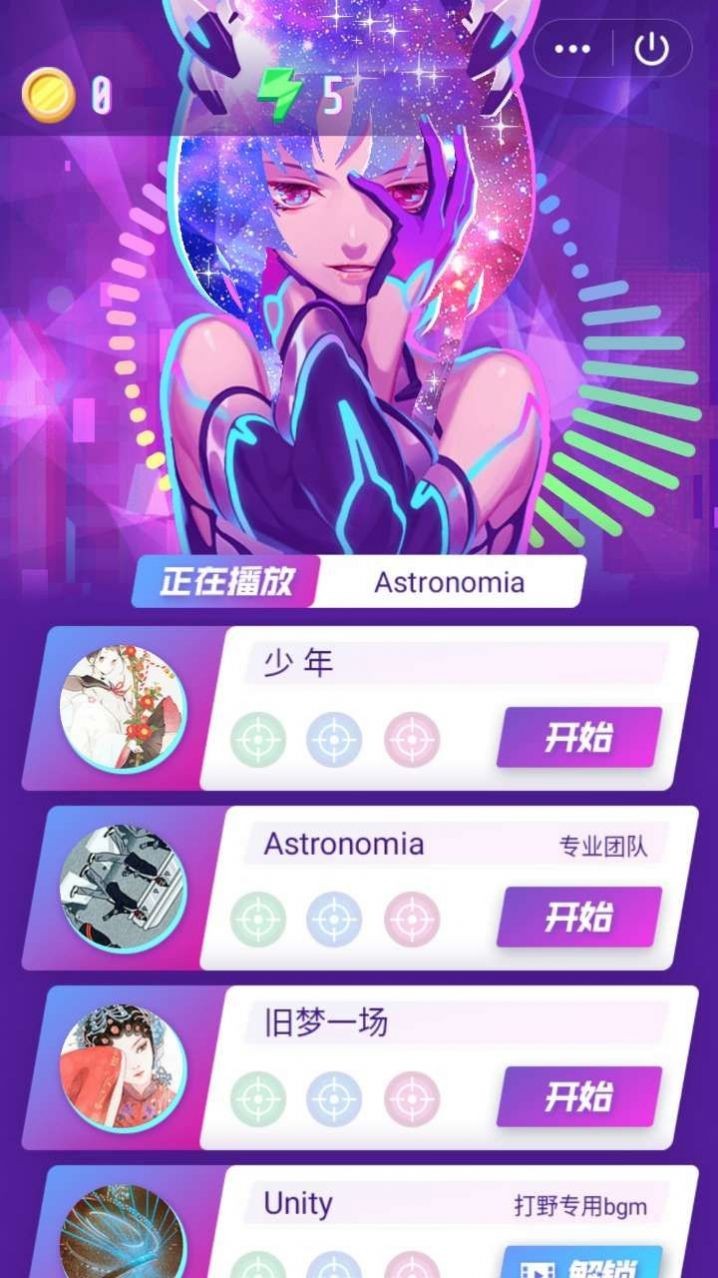Start the song Astronomia
This screenshot has width=718, height=1278.
point(579,917)
